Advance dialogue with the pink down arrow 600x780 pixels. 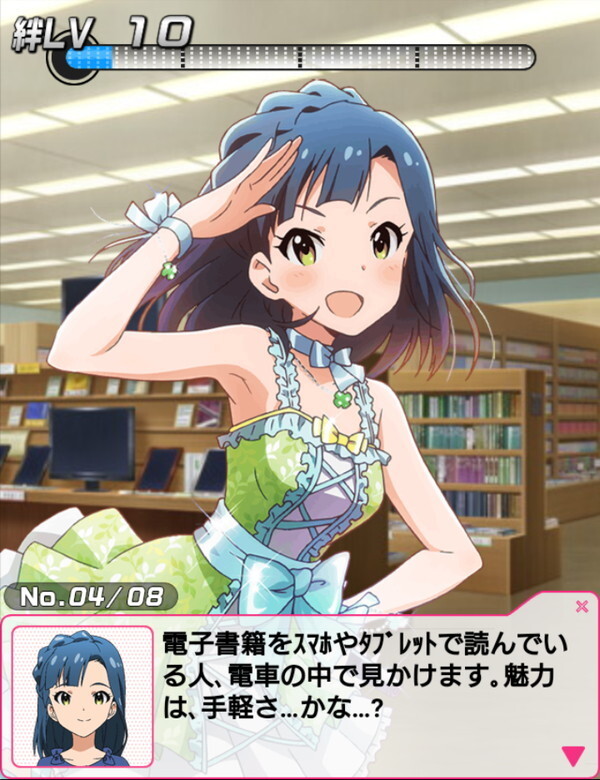pyautogui.click(x=573, y=754)
